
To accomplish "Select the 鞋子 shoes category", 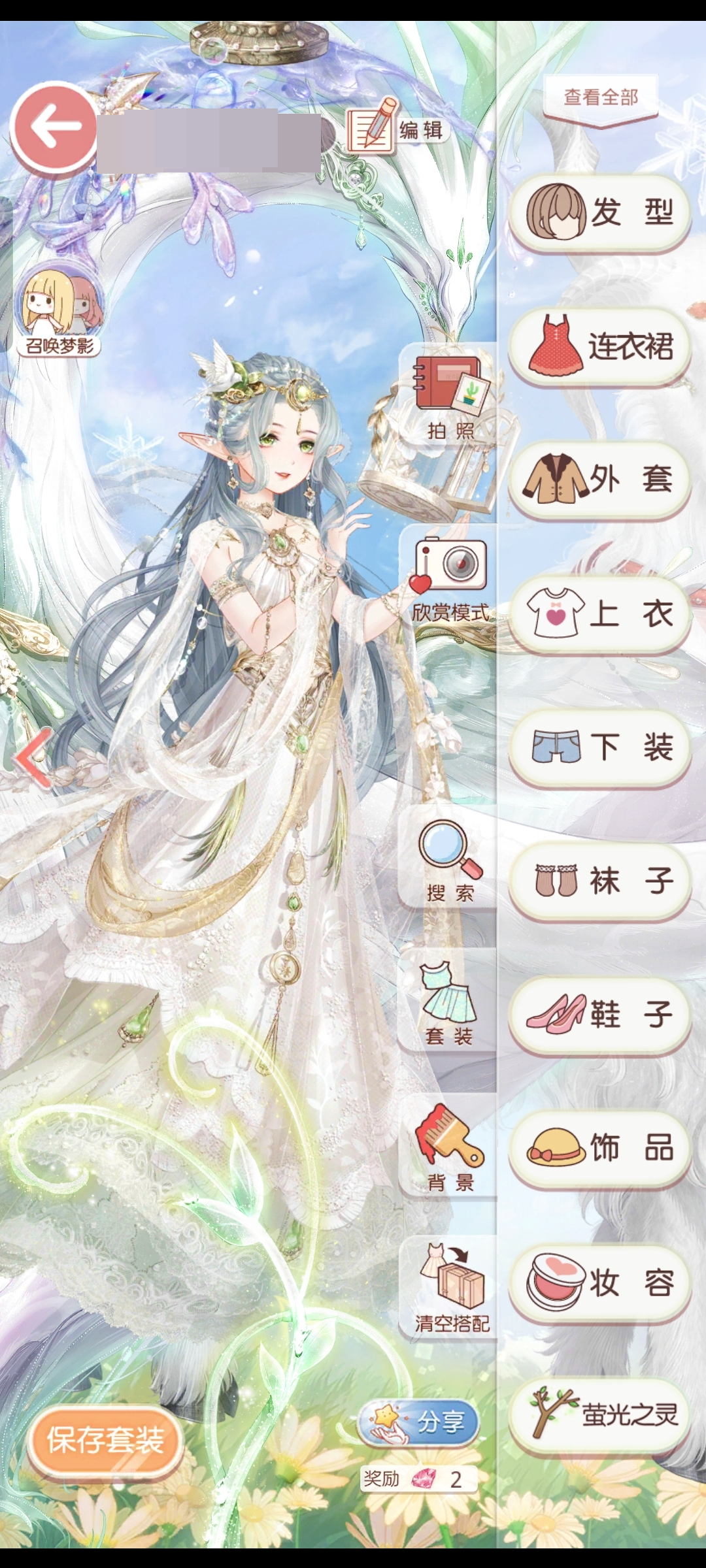I will tap(599, 1015).
